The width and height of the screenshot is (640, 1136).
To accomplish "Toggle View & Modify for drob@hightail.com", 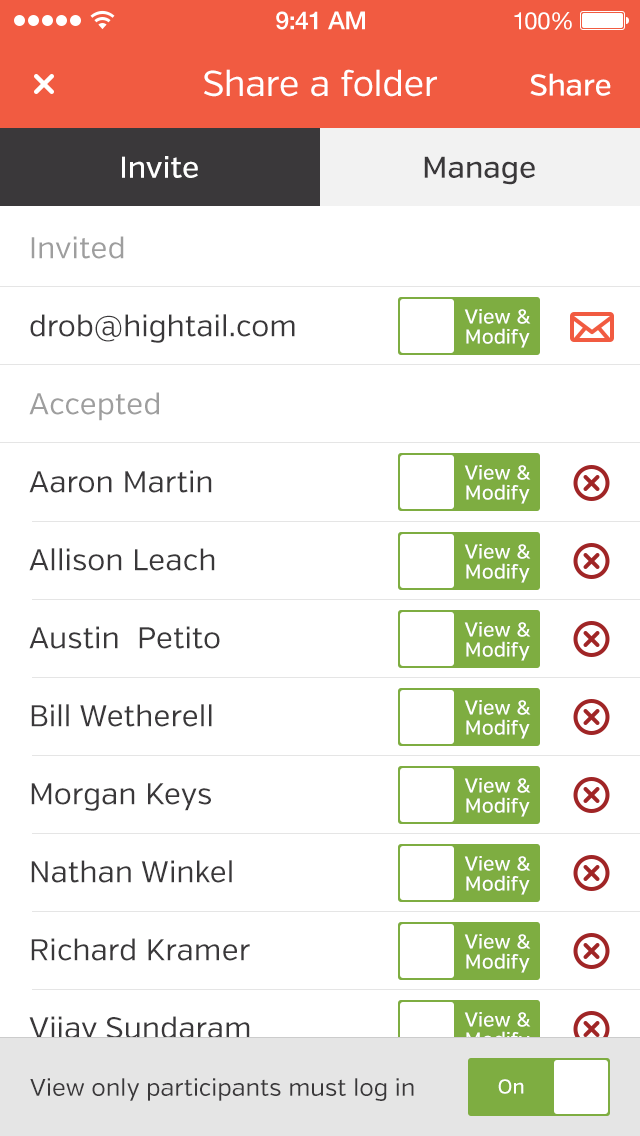I will (x=469, y=326).
